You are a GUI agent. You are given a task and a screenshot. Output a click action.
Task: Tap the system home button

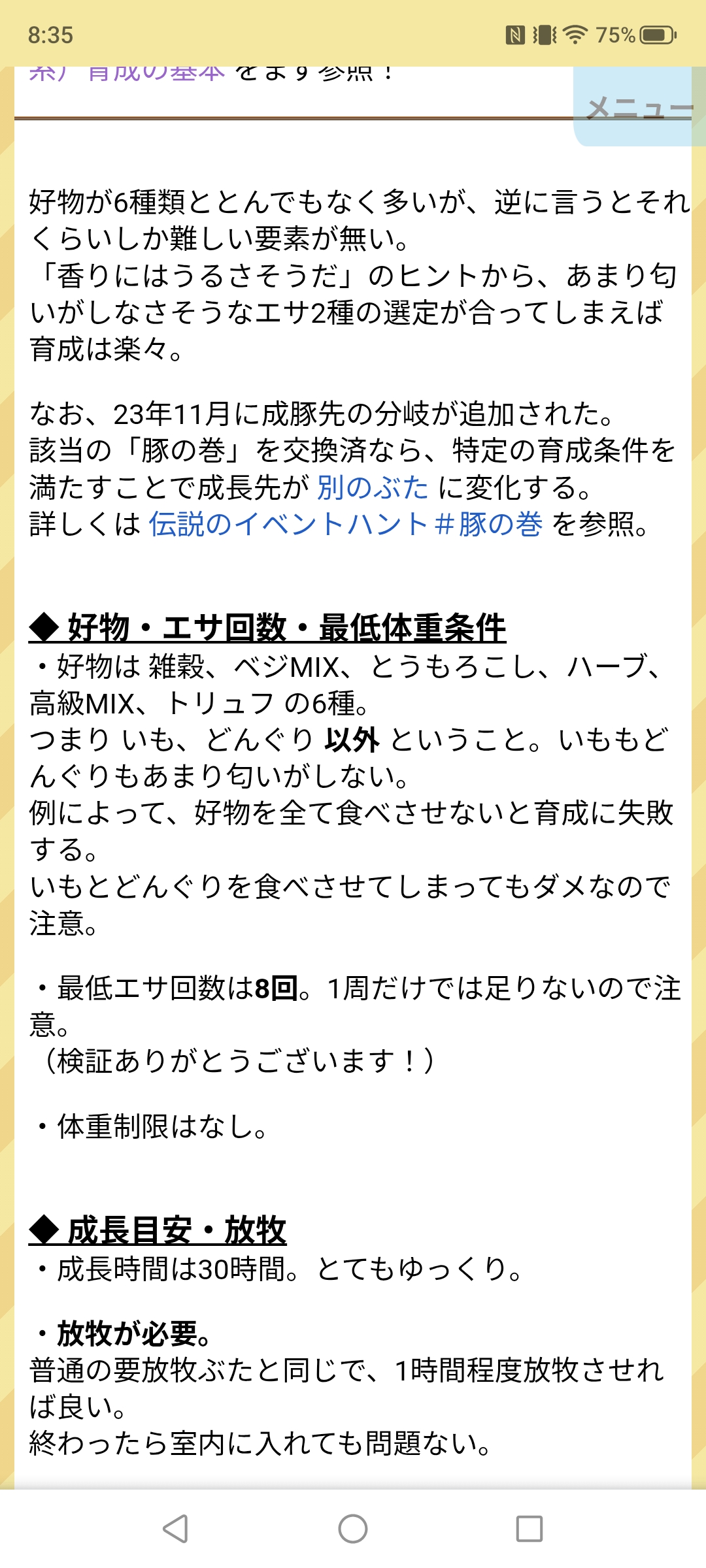tap(353, 1529)
